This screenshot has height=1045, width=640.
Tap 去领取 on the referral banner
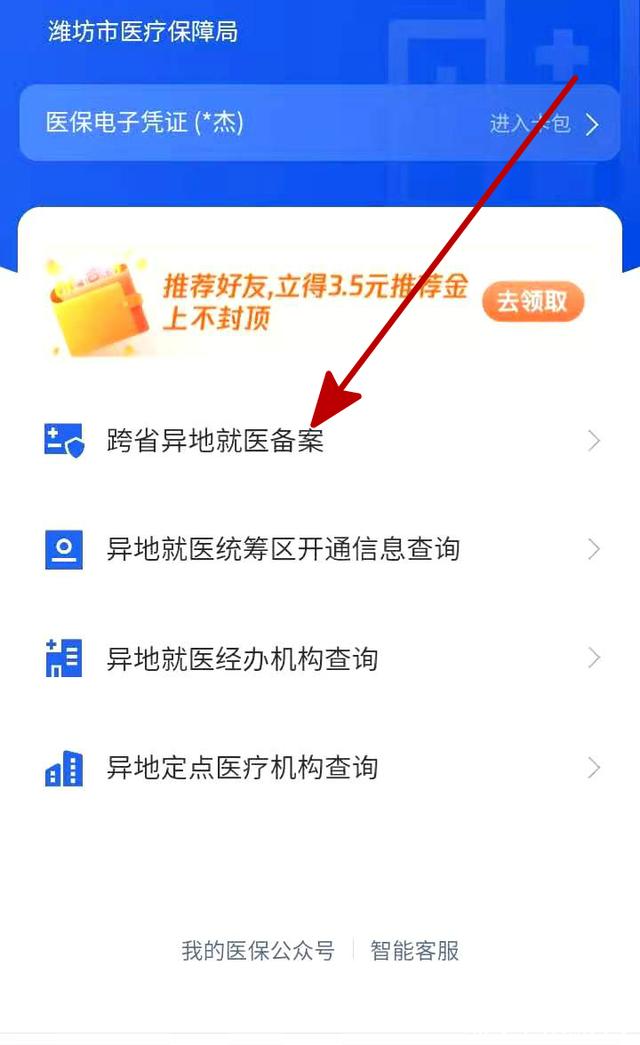tap(532, 301)
